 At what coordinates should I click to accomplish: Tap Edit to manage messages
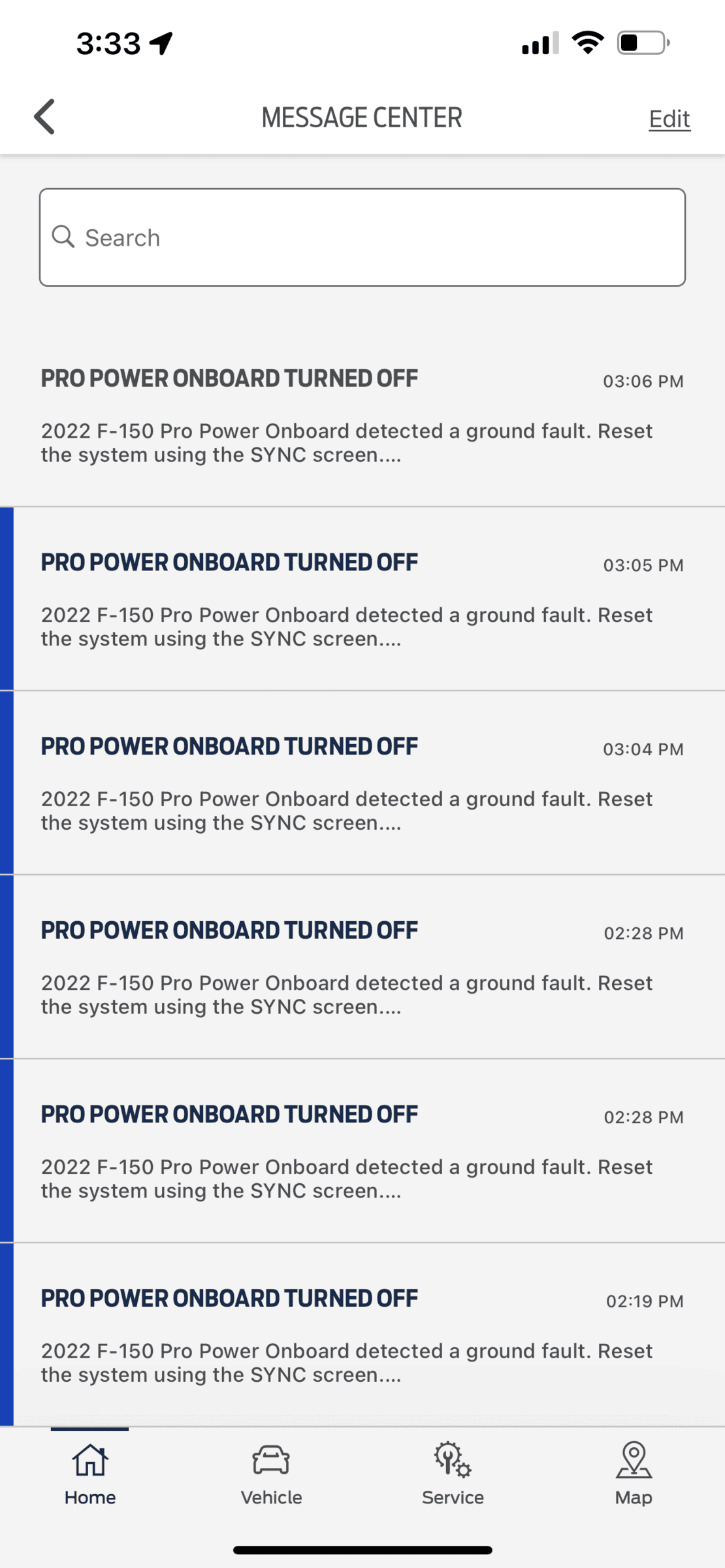(669, 119)
